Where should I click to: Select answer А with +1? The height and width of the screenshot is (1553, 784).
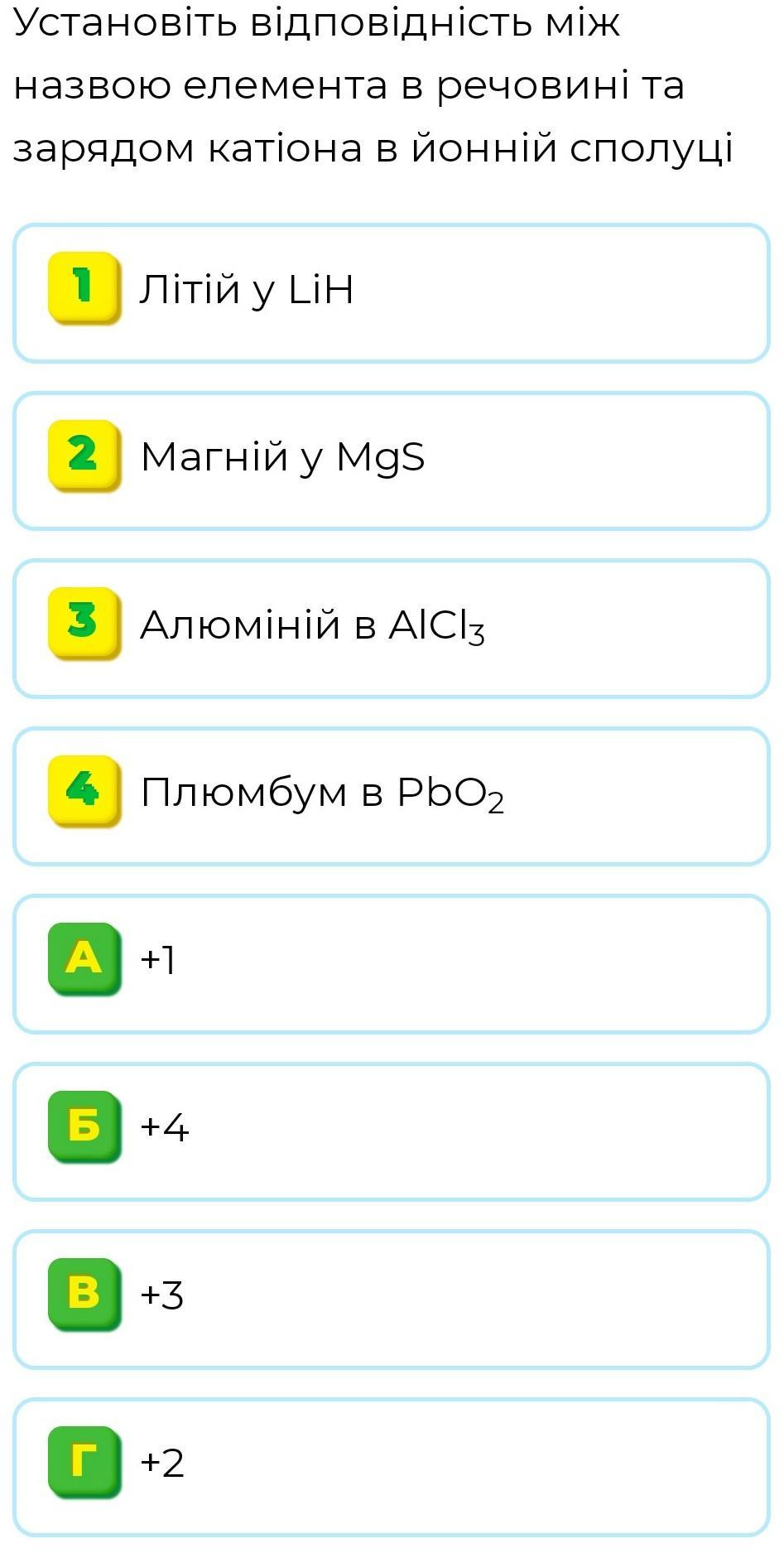392,964
